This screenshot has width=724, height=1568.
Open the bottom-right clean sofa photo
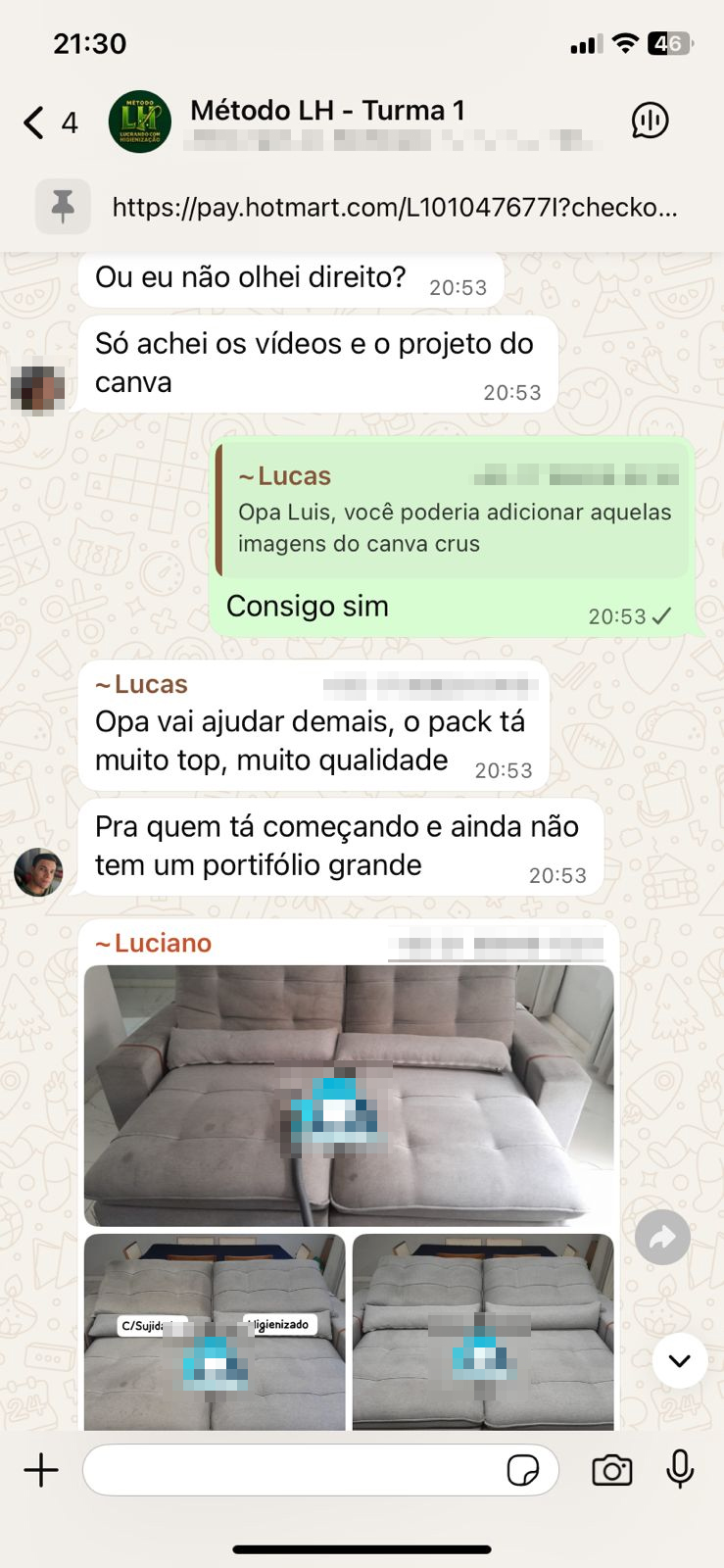tap(483, 1331)
